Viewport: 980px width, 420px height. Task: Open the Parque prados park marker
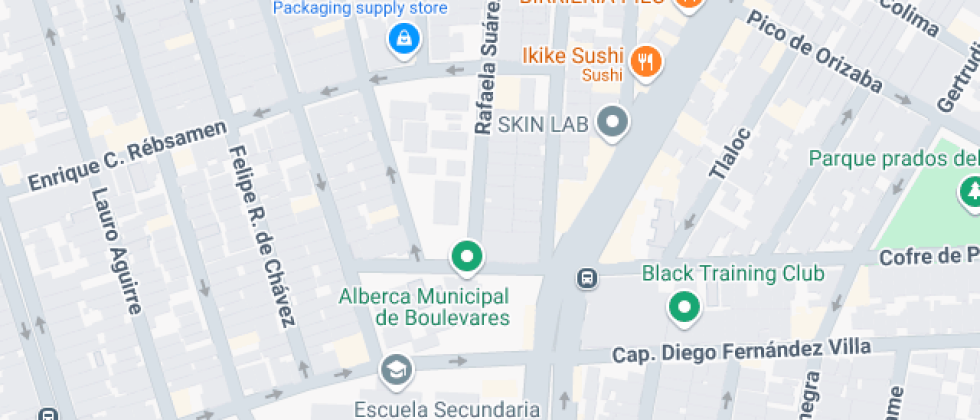pyautogui.click(x=972, y=191)
